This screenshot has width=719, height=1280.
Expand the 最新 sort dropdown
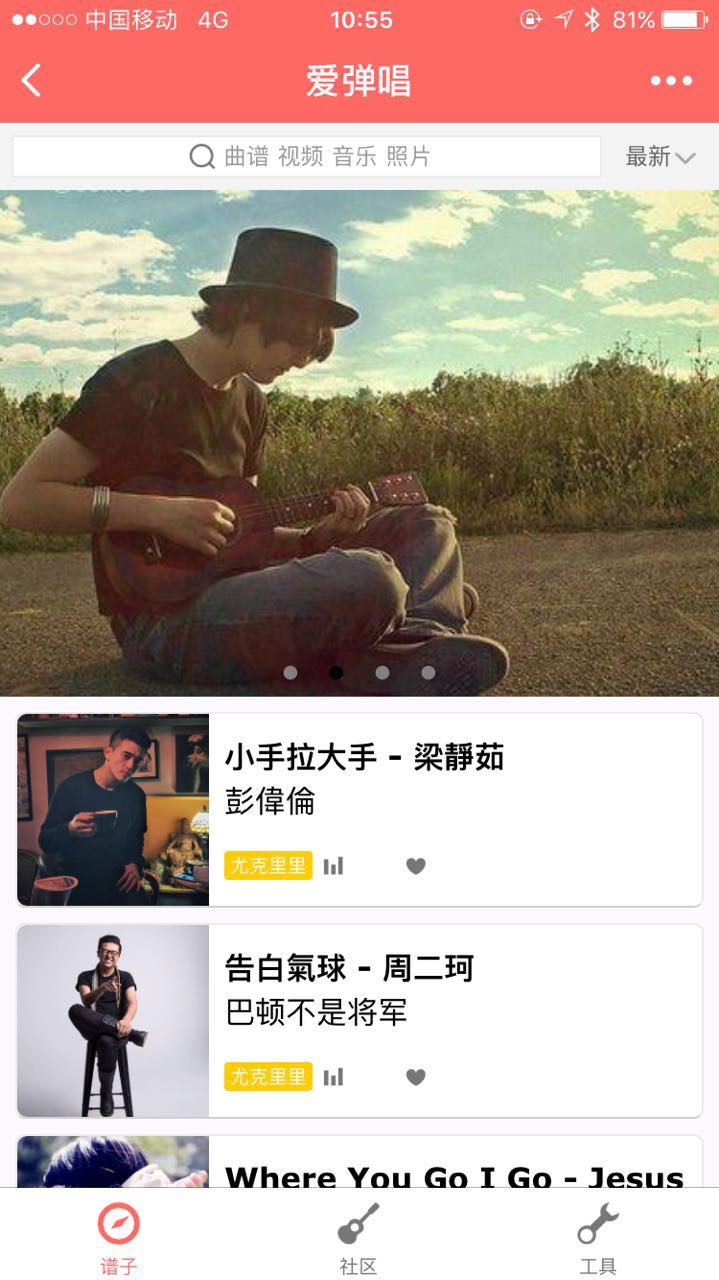(659, 157)
